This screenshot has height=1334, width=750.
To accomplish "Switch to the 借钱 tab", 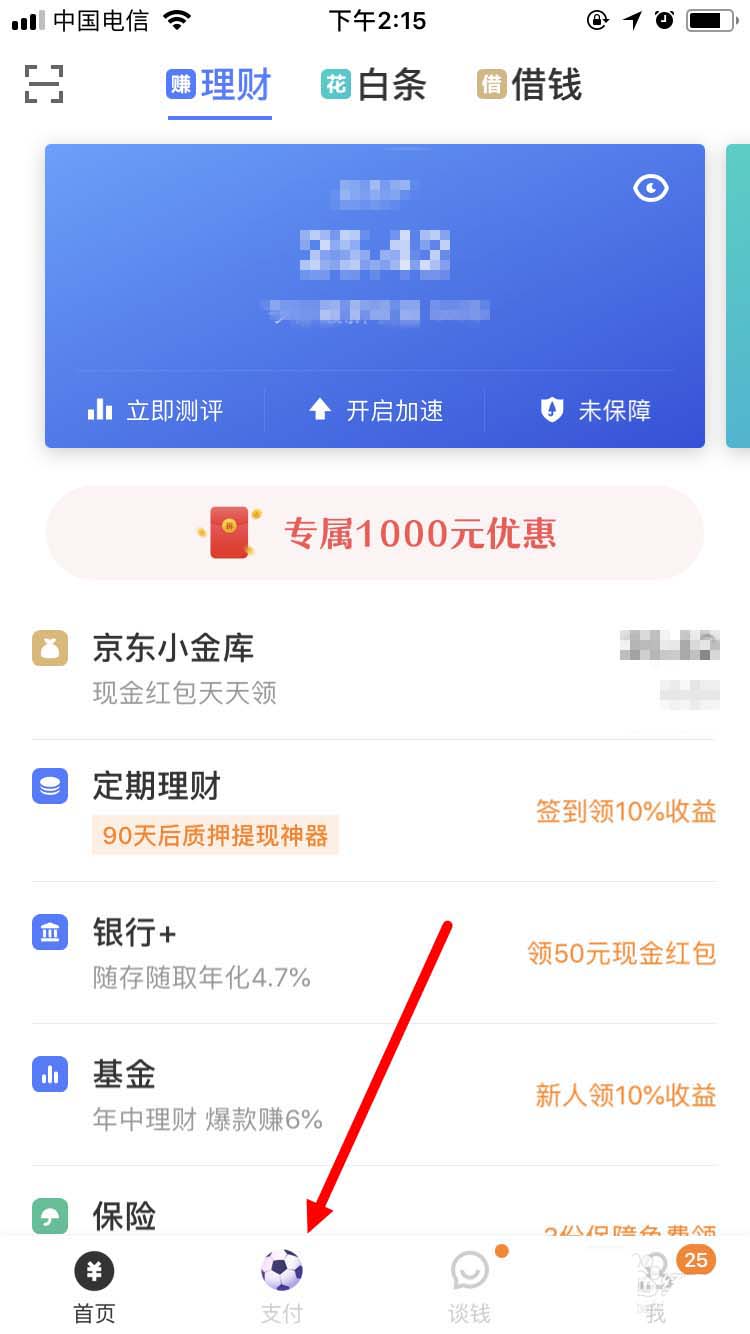I will (530, 86).
